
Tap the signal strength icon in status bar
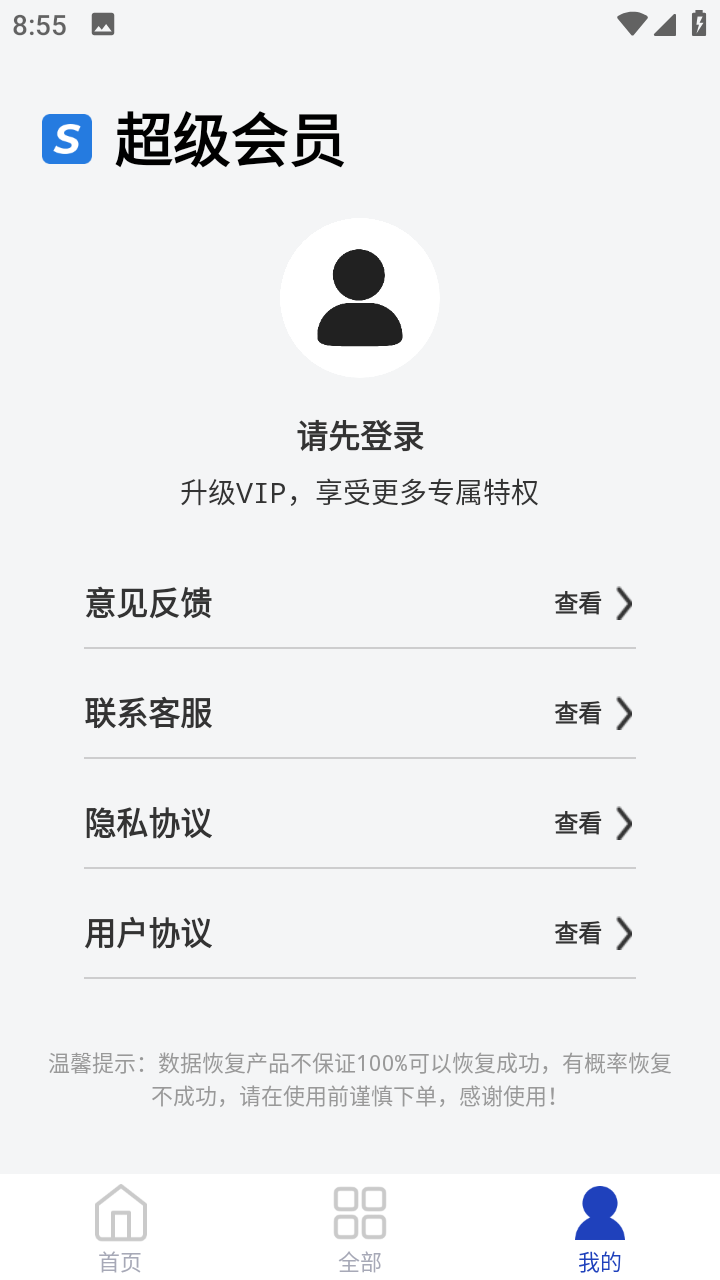click(x=666, y=24)
